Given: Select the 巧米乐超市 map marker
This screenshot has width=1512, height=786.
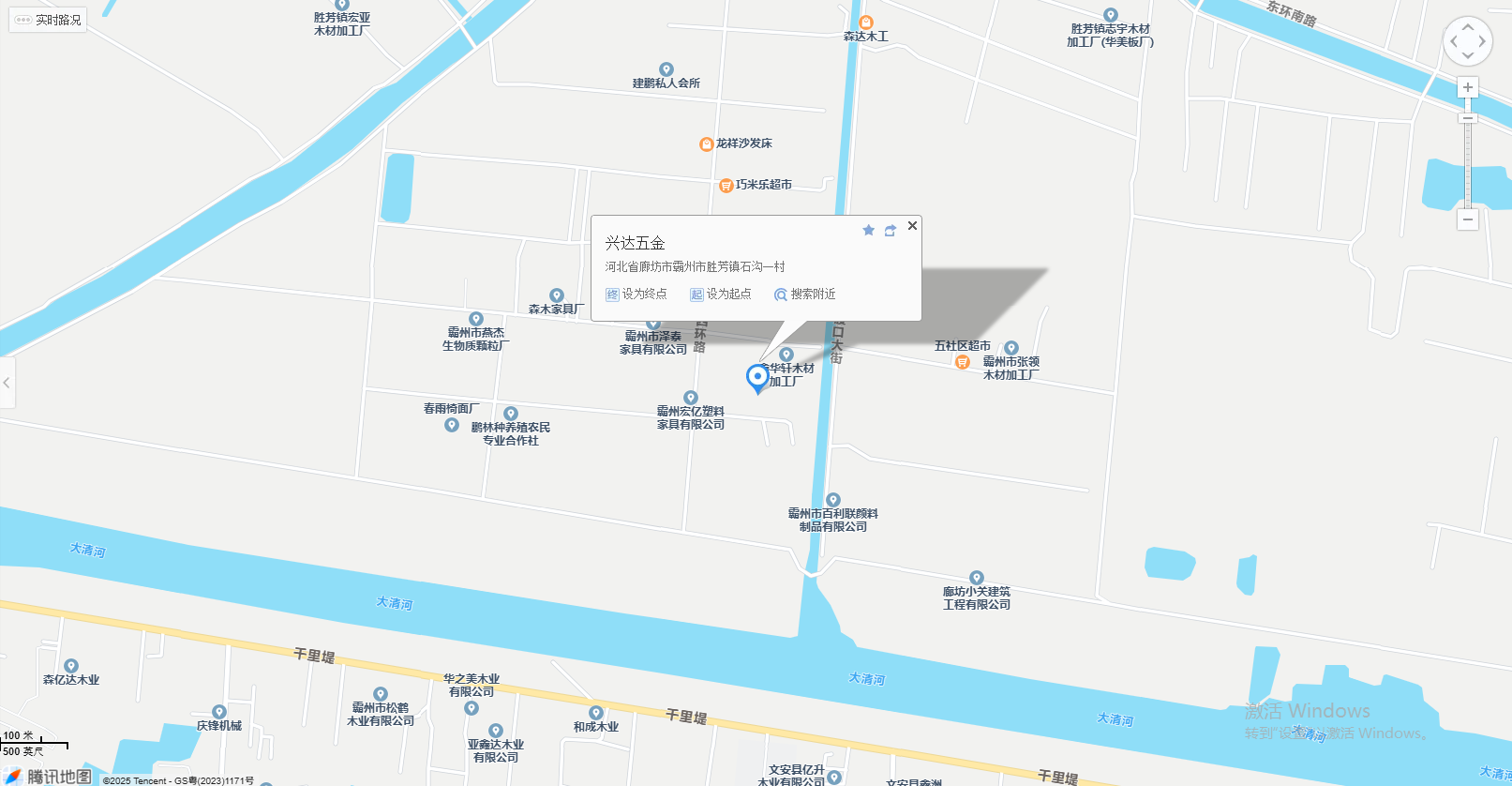Looking at the screenshot, I should click(x=726, y=186).
